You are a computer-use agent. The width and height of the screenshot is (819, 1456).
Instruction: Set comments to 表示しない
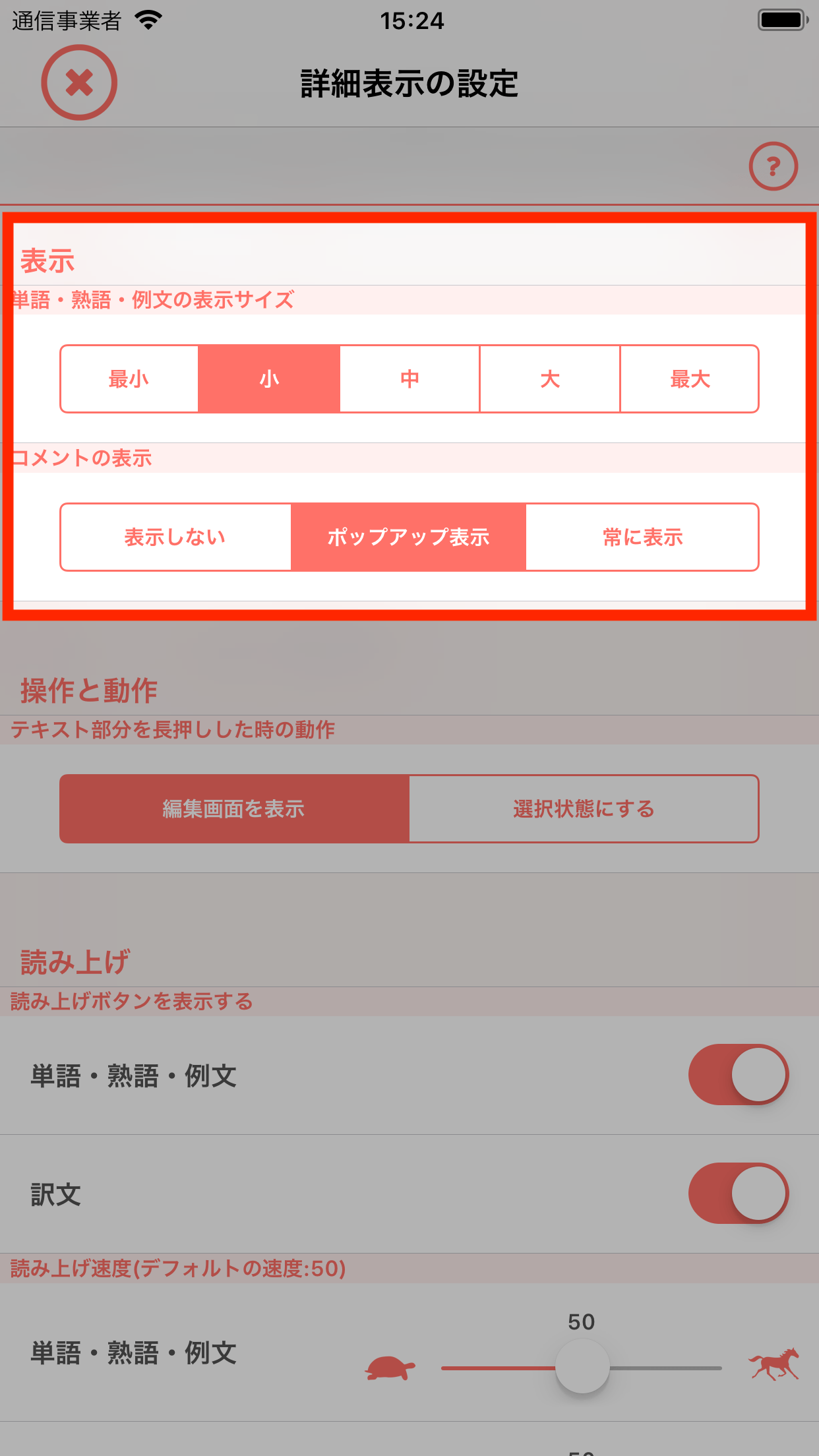pyautogui.click(x=175, y=537)
